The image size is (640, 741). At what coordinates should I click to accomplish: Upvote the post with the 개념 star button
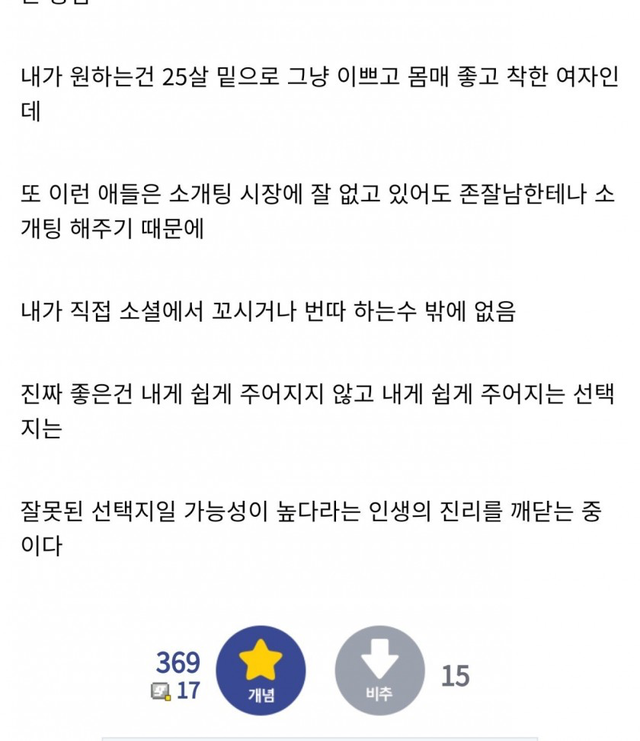[261, 669]
